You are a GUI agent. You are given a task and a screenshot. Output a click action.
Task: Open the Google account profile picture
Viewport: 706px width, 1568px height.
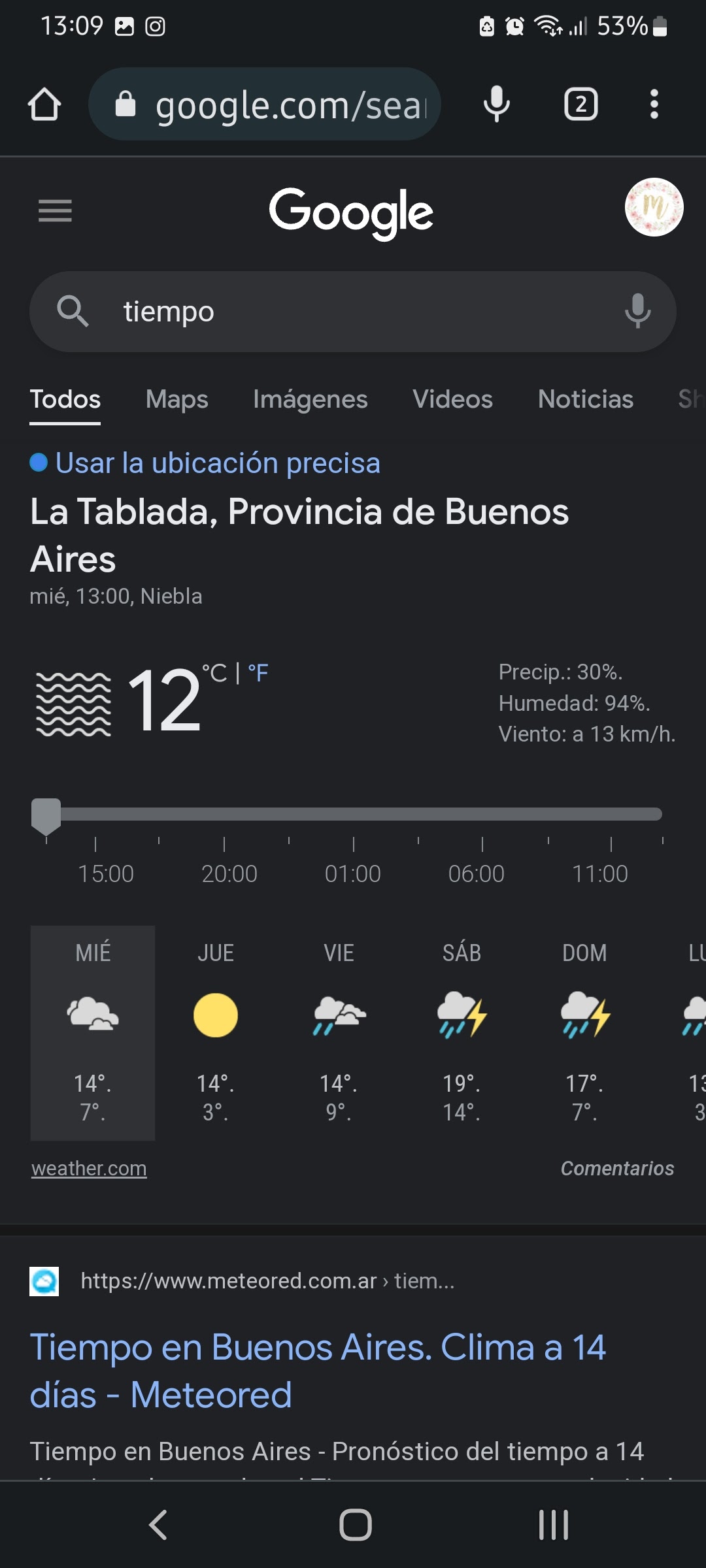[x=654, y=207]
